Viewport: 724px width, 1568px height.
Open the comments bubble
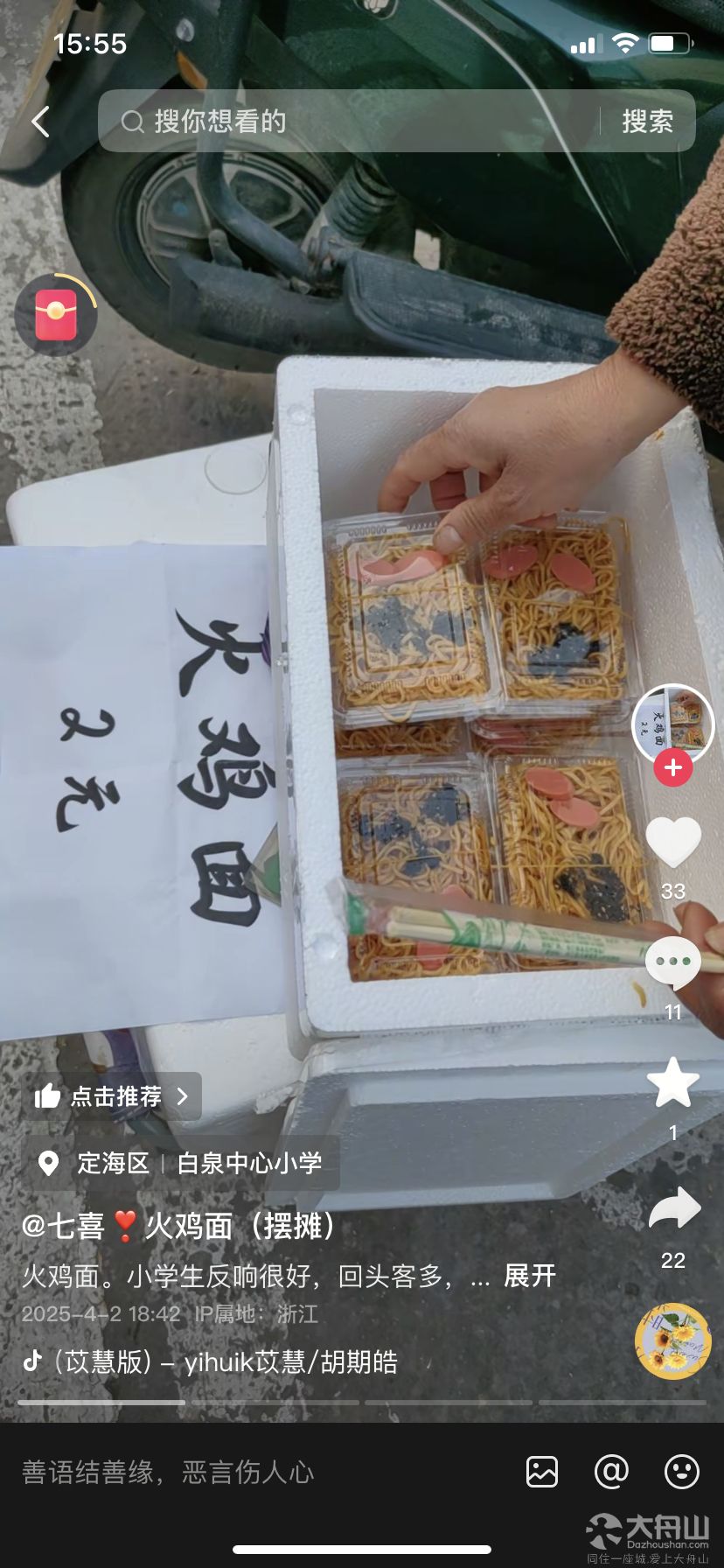coord(673,962)
